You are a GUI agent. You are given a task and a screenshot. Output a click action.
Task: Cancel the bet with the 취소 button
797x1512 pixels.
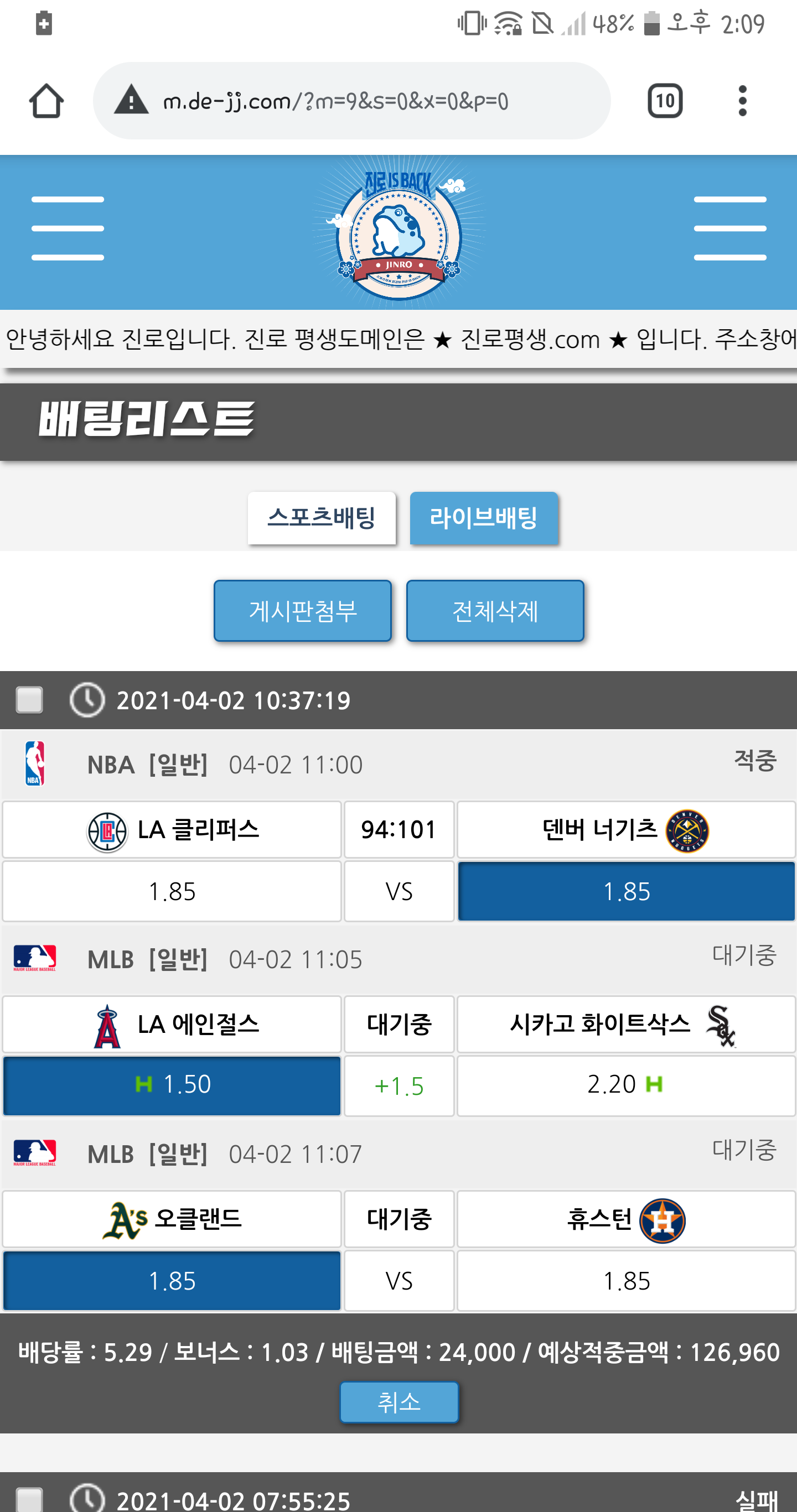[399, 1402]
